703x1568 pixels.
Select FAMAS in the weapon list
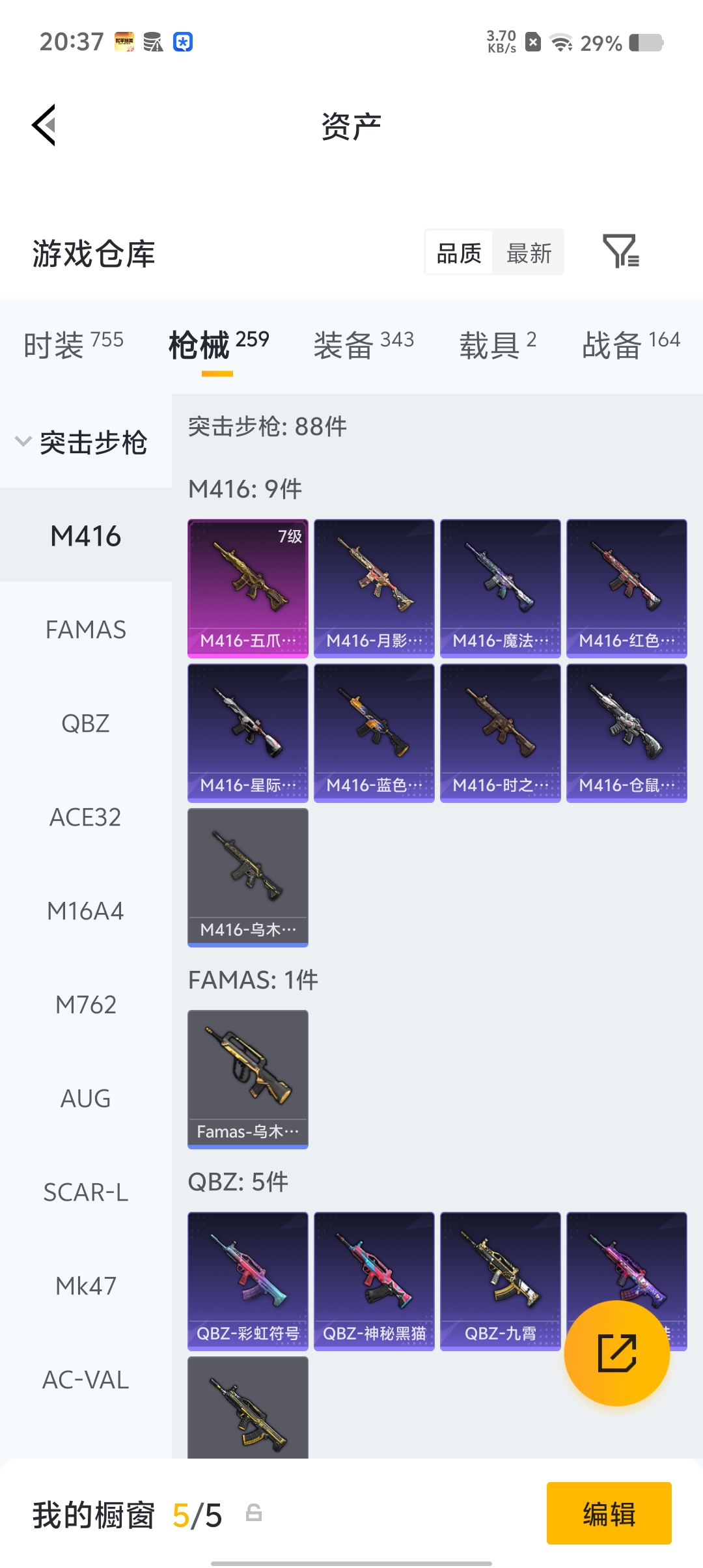(86, 630)
